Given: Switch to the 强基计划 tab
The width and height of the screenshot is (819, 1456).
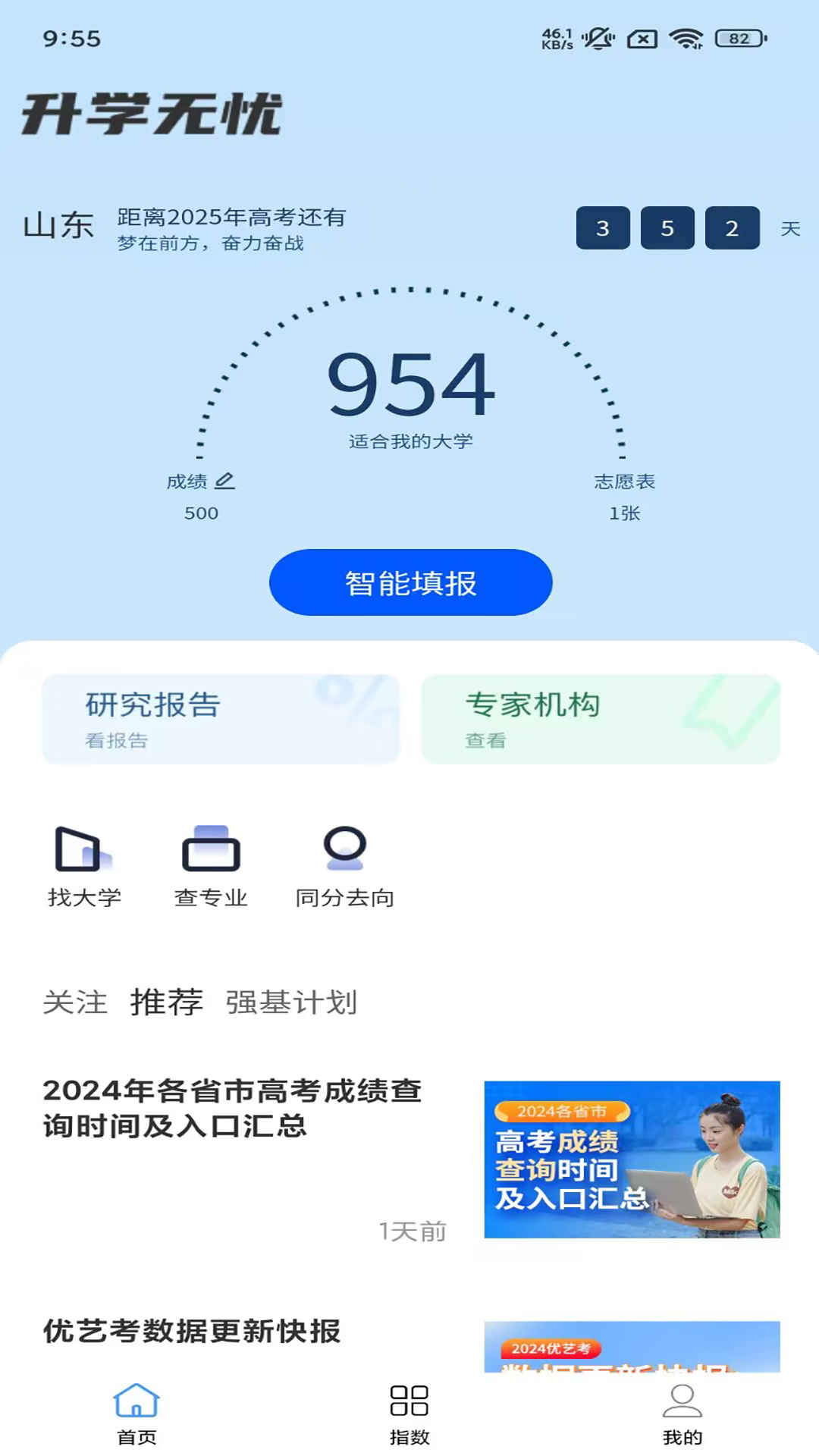Looking at the screenshot, I should 291,1003.
